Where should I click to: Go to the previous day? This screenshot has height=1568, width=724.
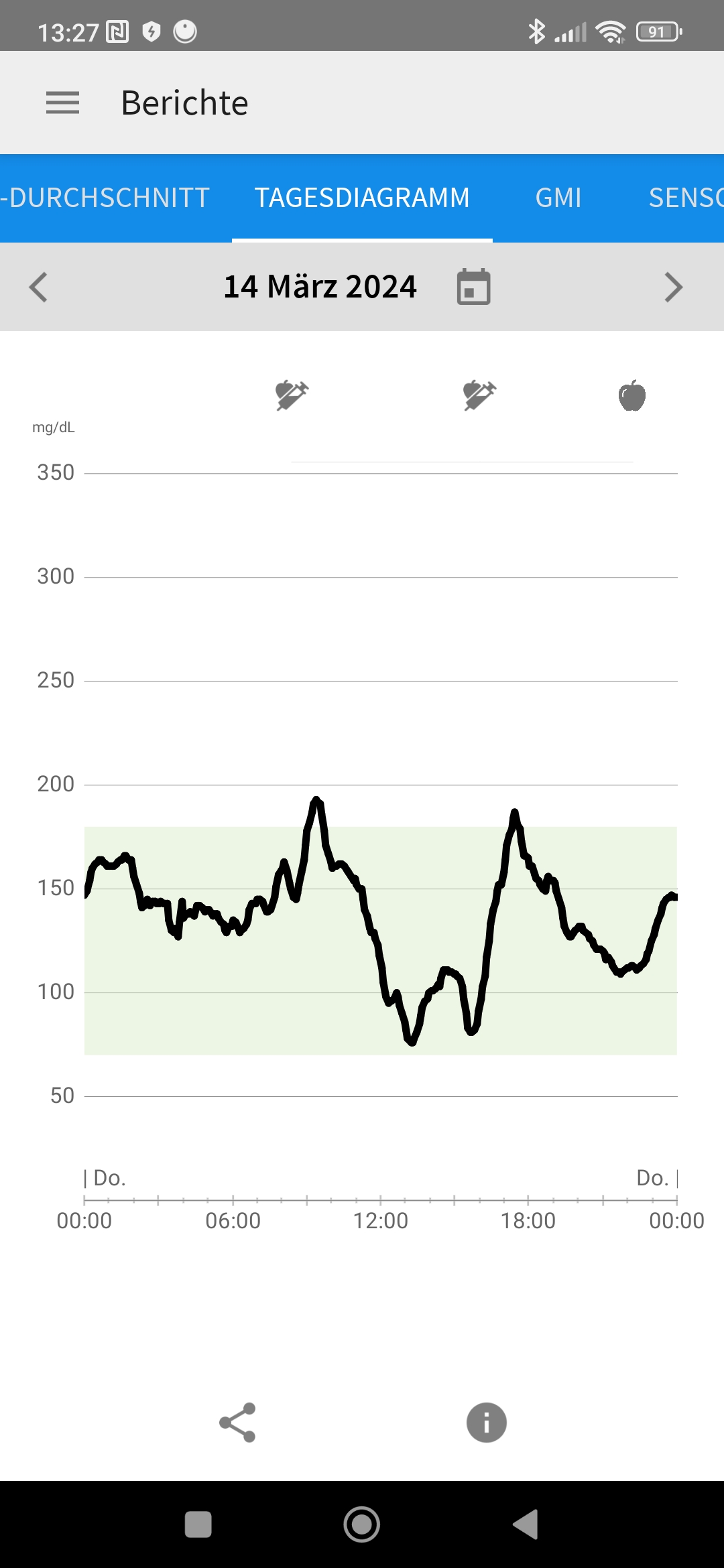point(38,287)
